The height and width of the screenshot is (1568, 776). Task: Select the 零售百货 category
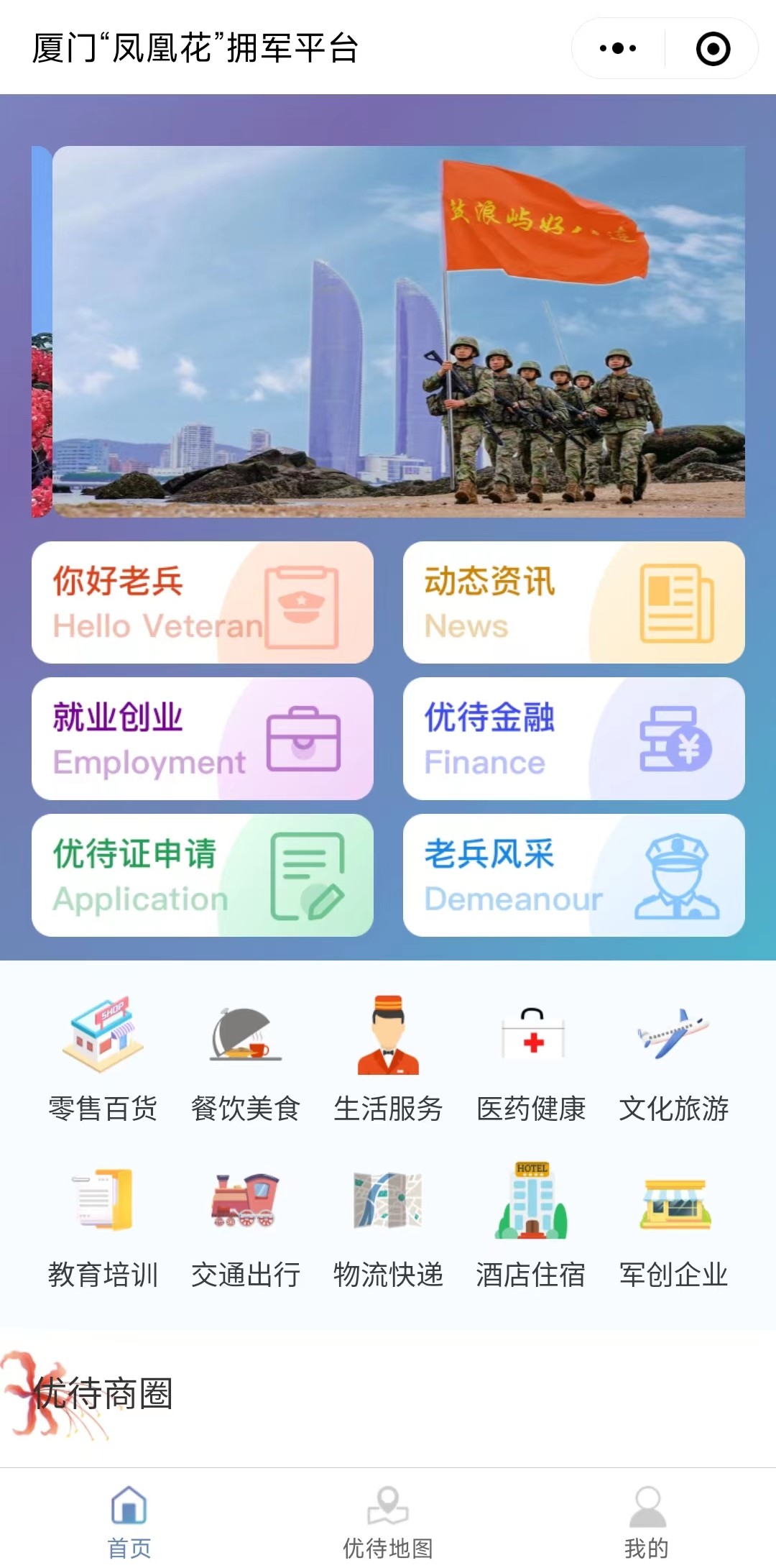click(103, 1058)
